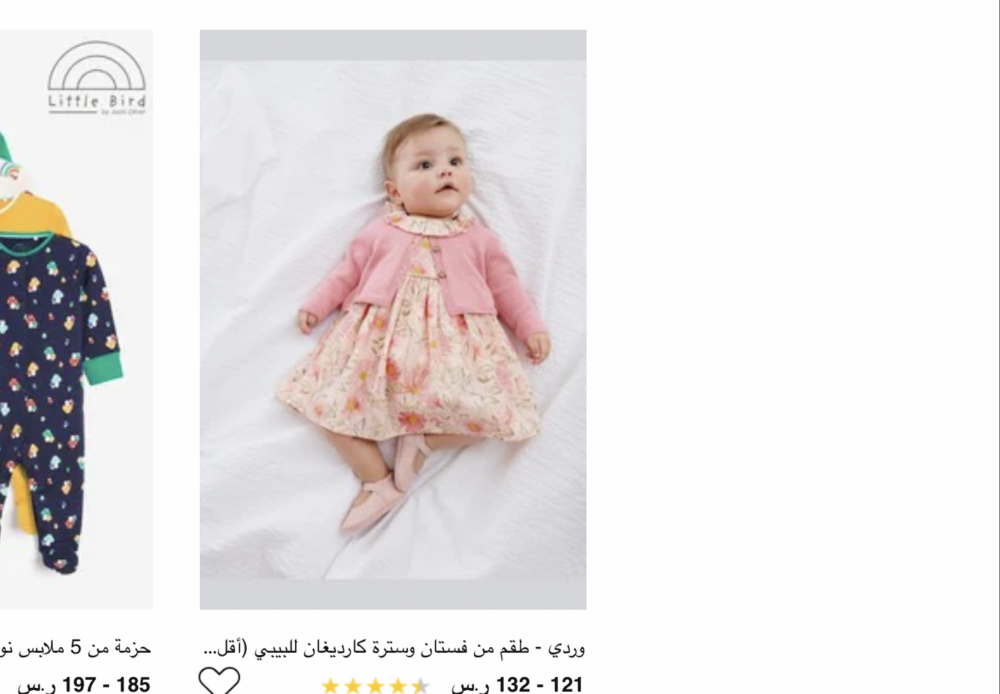Open the pink dress and cardigan set product
The image size is (1000, 694).
coord(393,320)
